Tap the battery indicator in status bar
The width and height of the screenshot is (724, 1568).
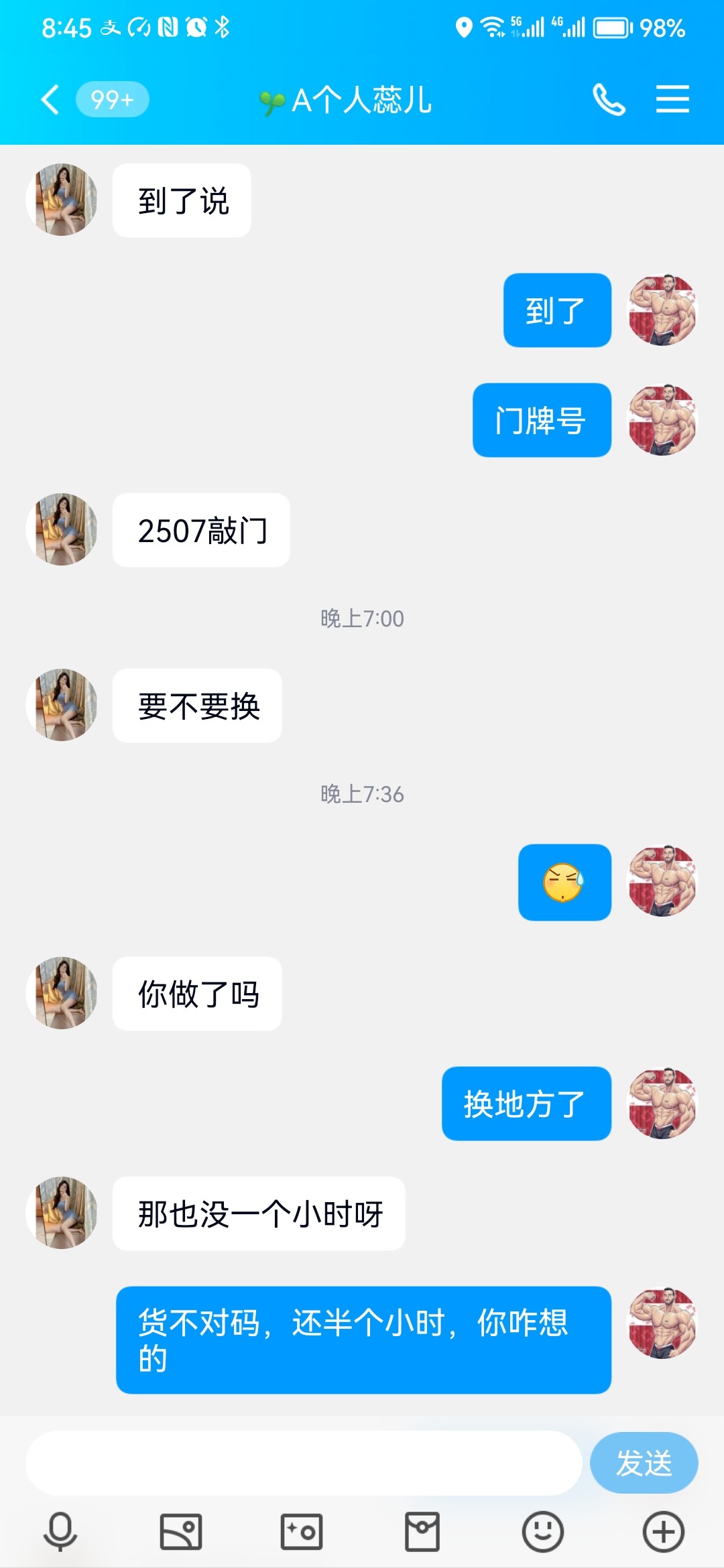(610, 28)
